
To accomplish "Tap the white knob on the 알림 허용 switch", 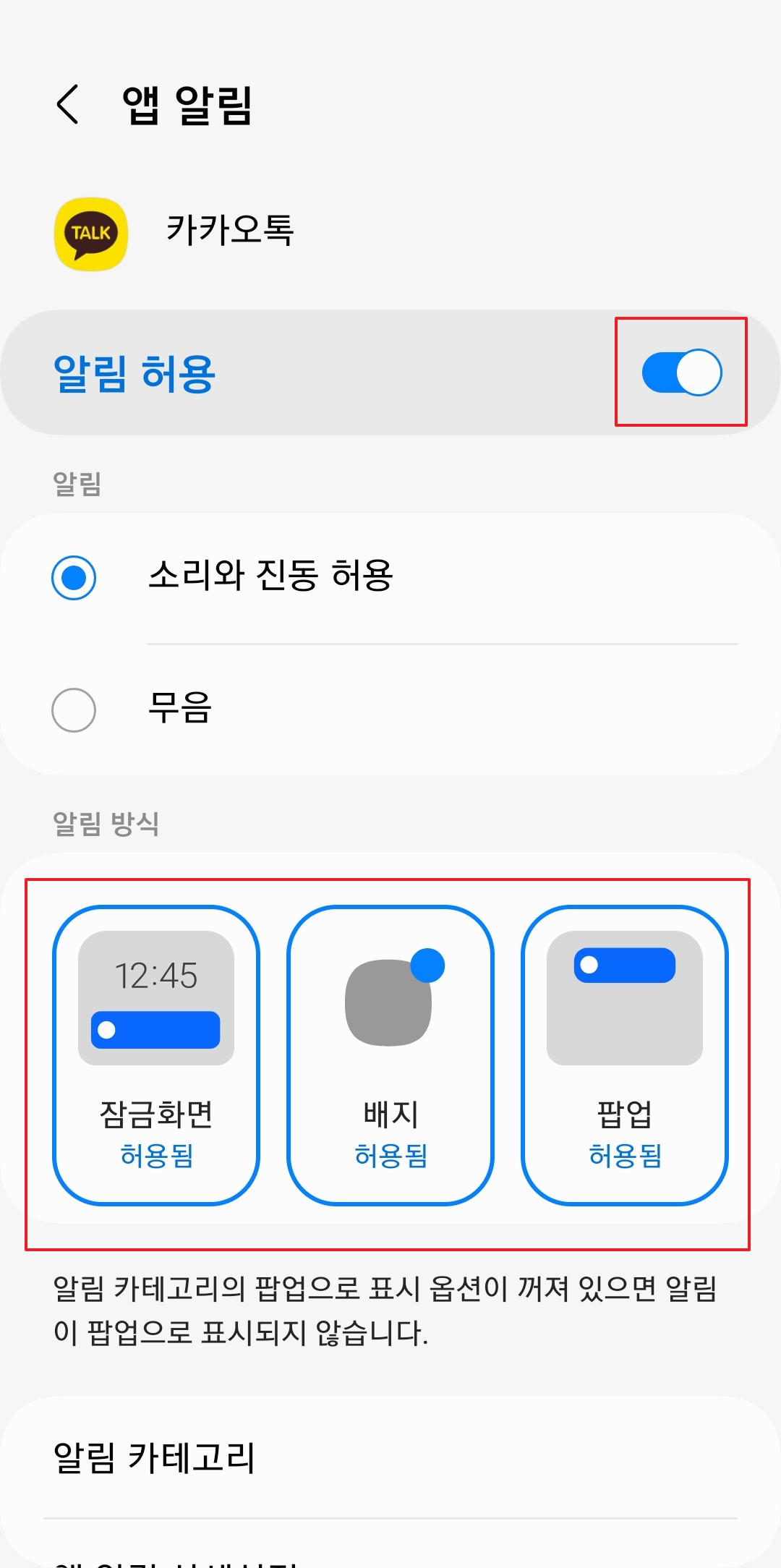I will click(x=698, y=372).
